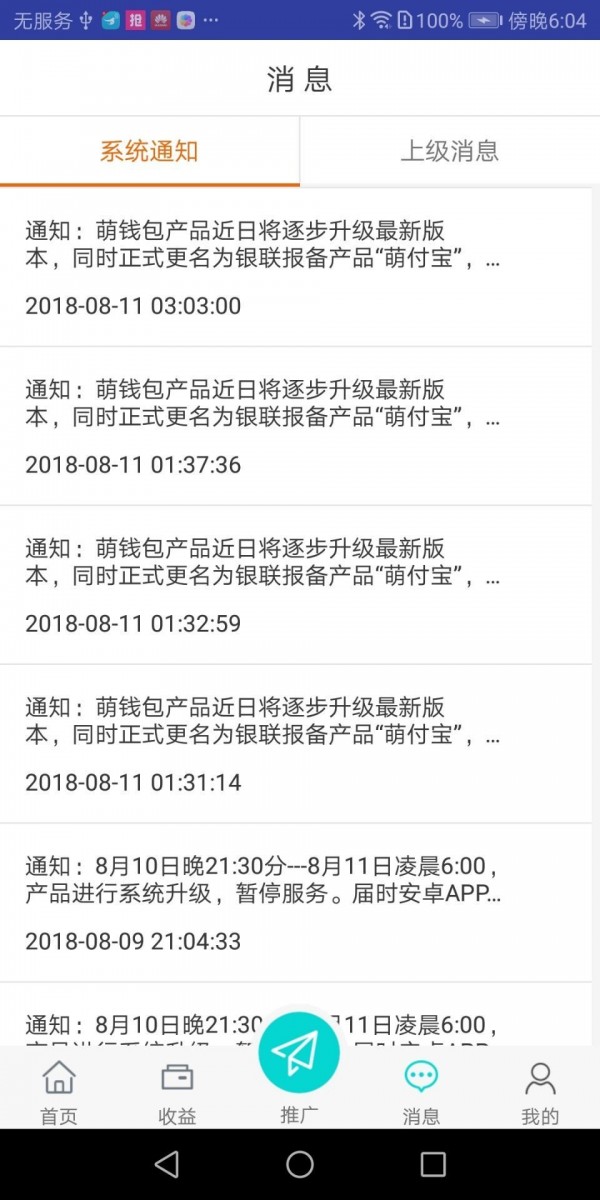
Task: Open recent apps from navigation bar
Action: (433, 1163)
